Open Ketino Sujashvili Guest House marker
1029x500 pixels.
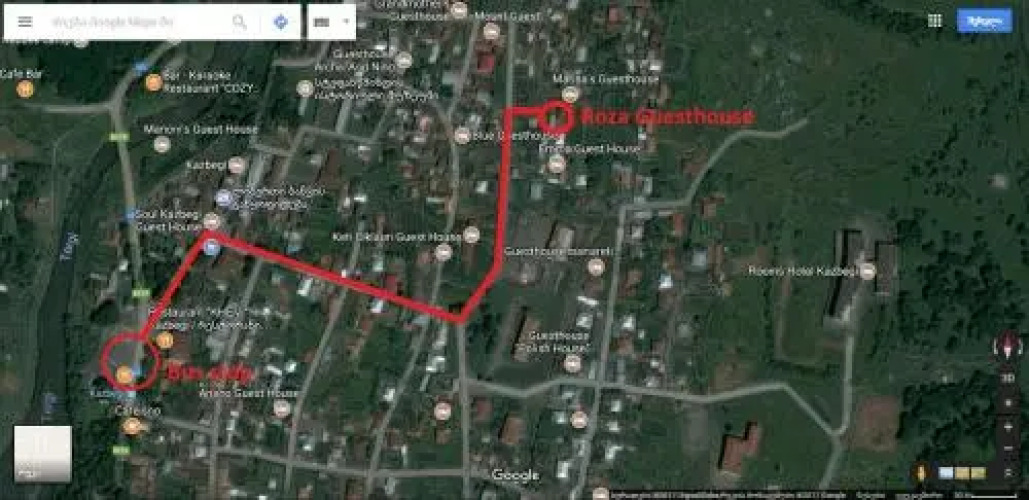coord(471,237)
